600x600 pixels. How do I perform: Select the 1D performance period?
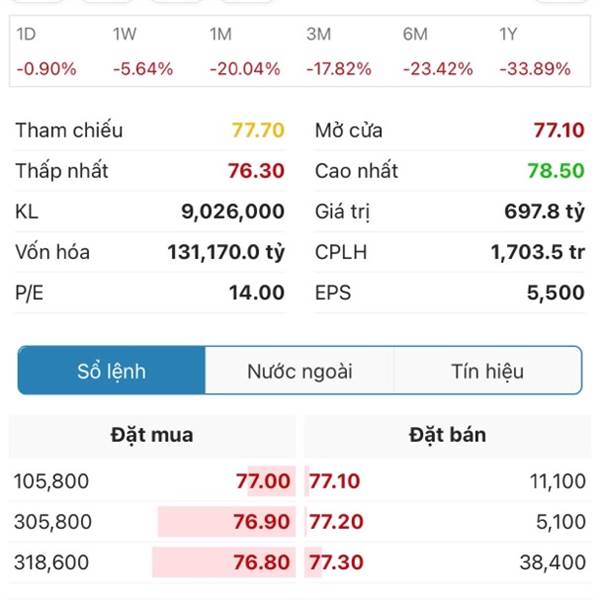coord(46,52)
